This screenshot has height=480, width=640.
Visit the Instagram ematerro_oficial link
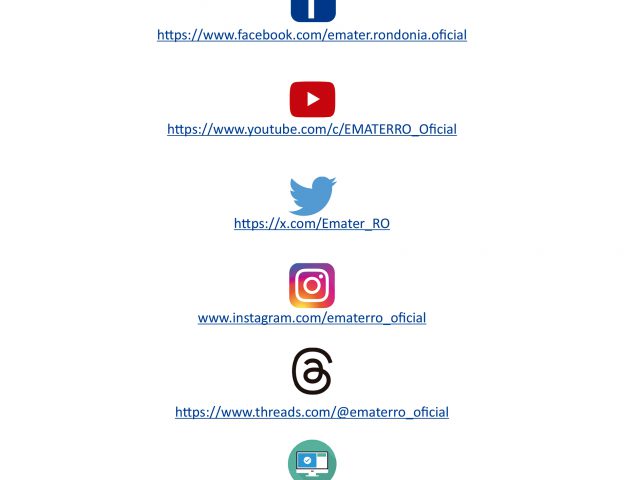(x=311, y=318)
